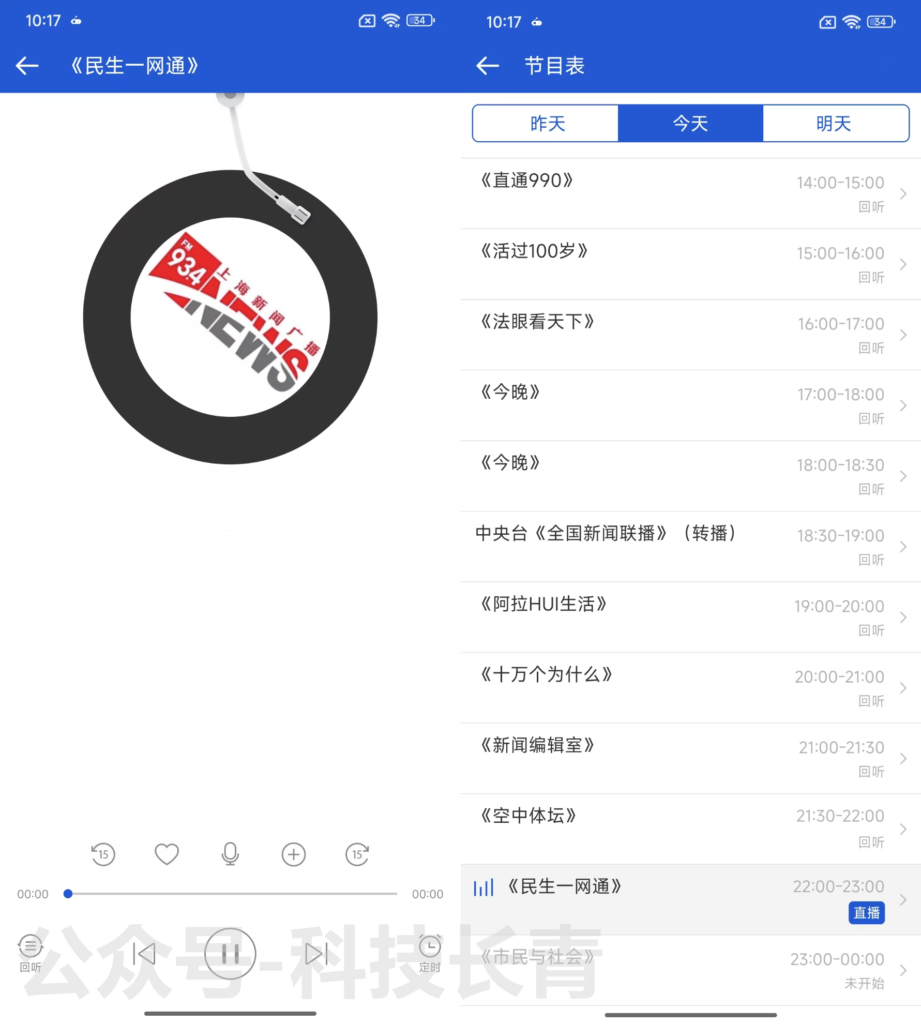Select 《空中体坛》 program row

click(690, 829)
